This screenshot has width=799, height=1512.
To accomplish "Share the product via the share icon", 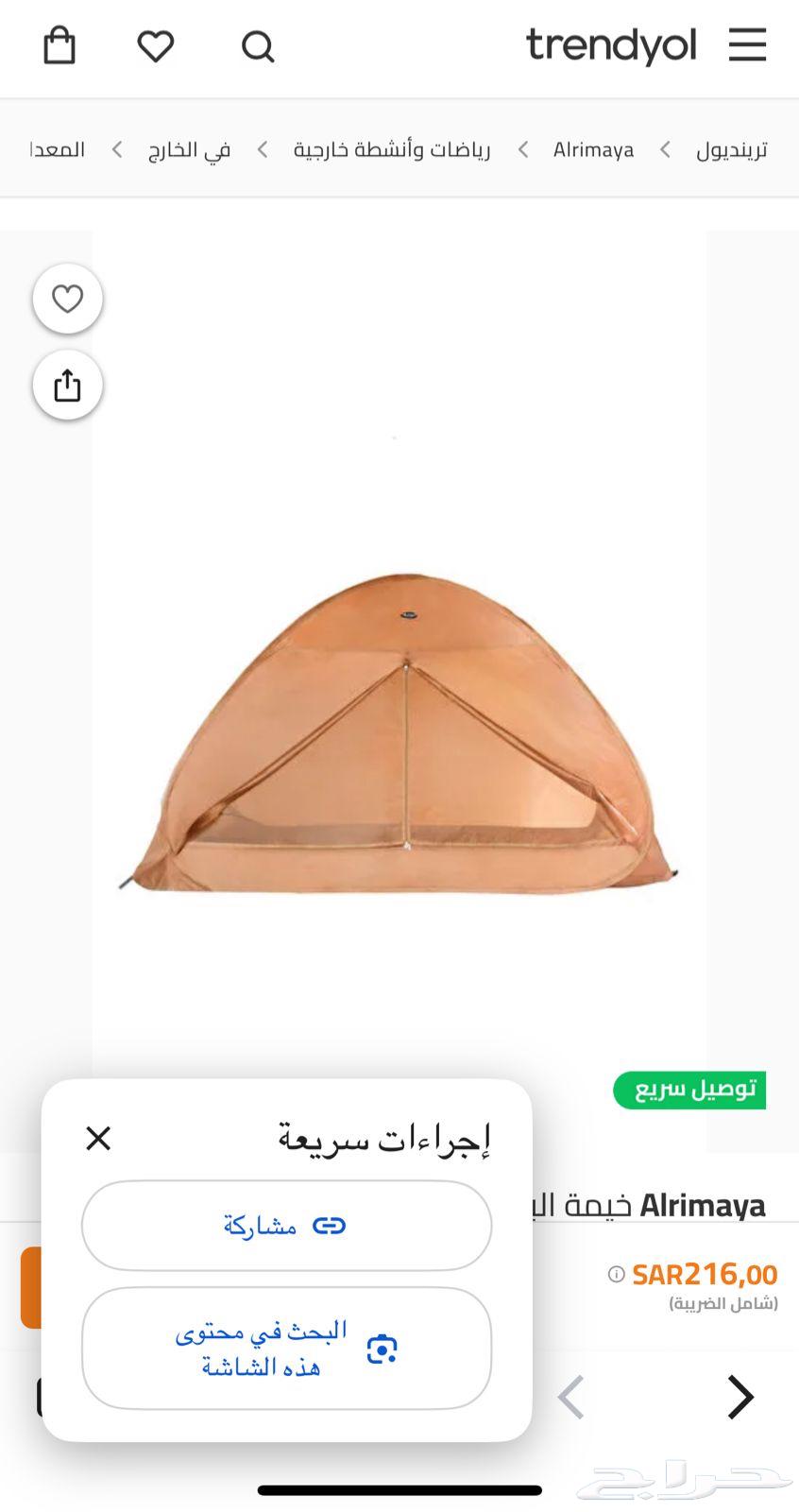I will pos(66,385).
